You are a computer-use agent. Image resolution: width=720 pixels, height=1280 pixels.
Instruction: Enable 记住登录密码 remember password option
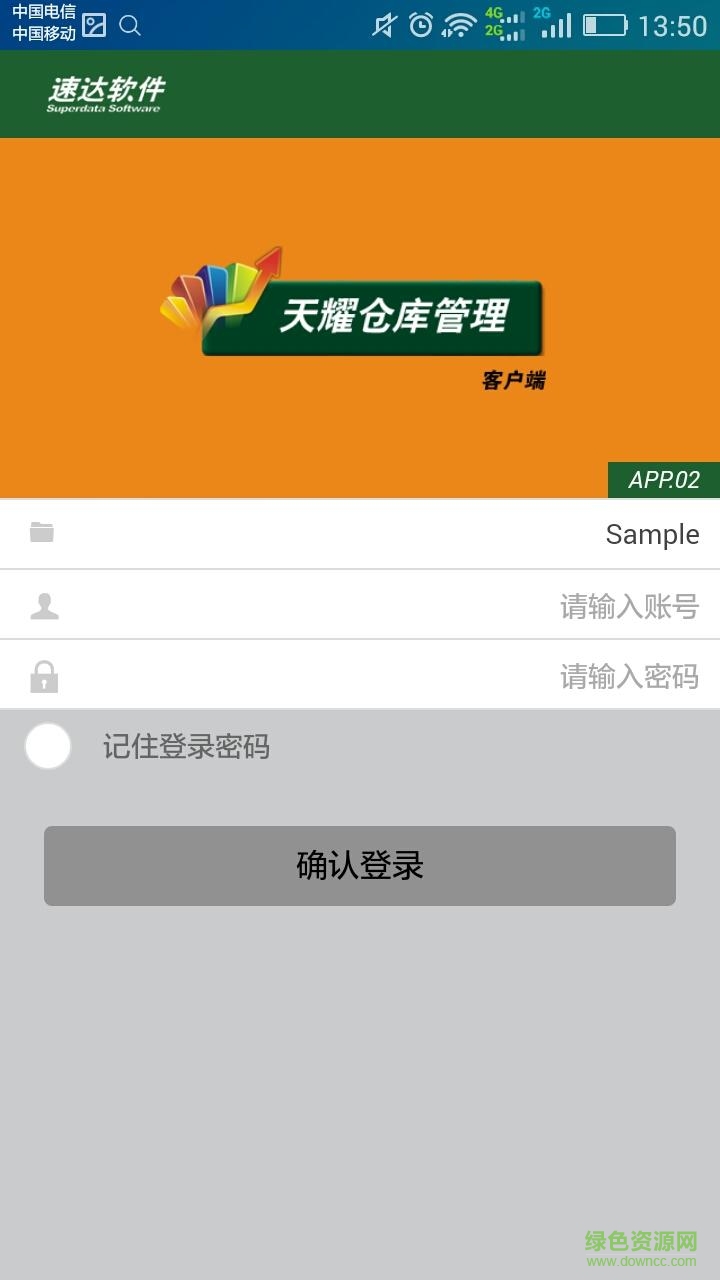[186, 747]
